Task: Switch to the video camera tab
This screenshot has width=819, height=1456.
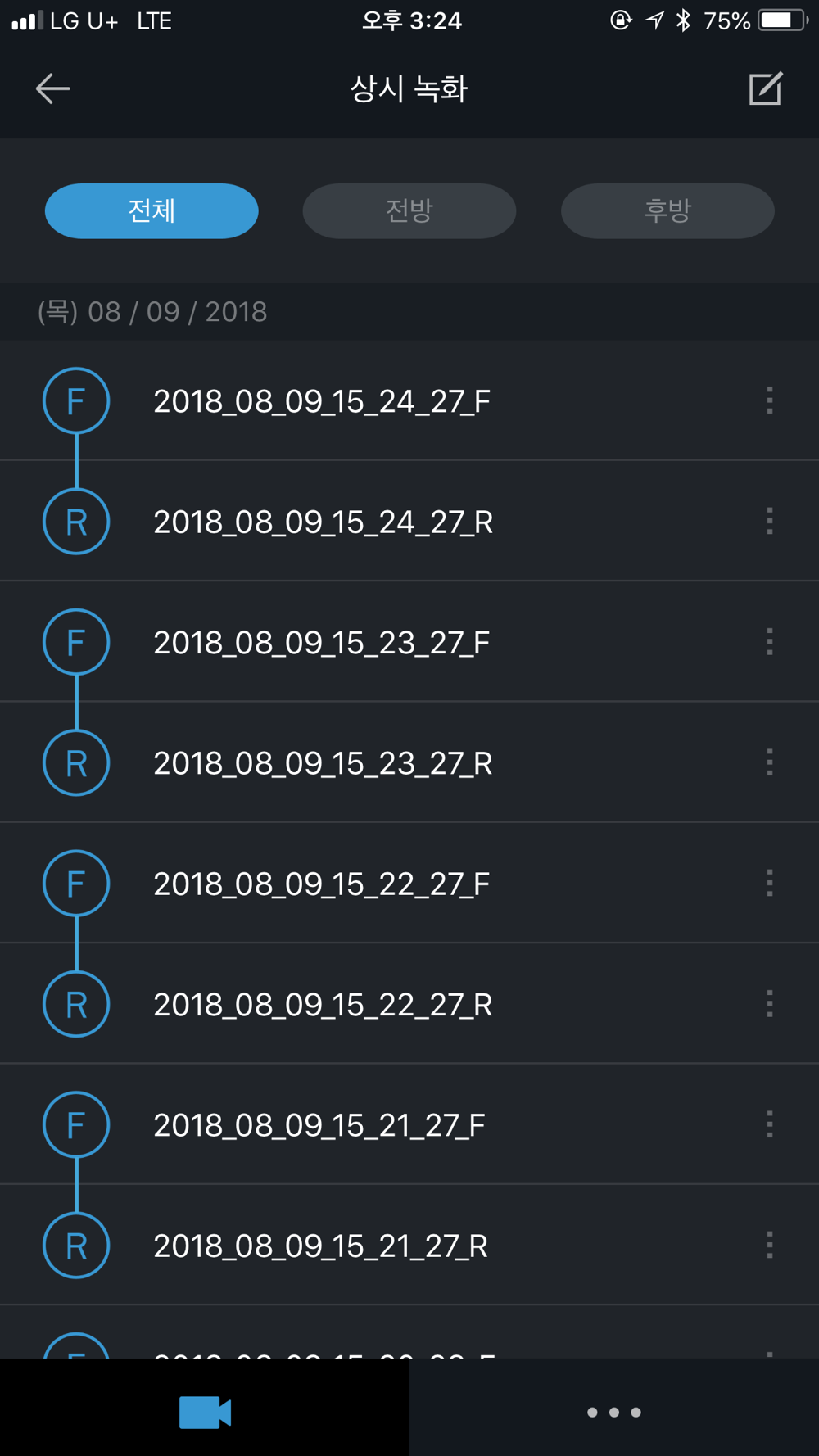Action: pyautogui.click(x=205, y=1411)
